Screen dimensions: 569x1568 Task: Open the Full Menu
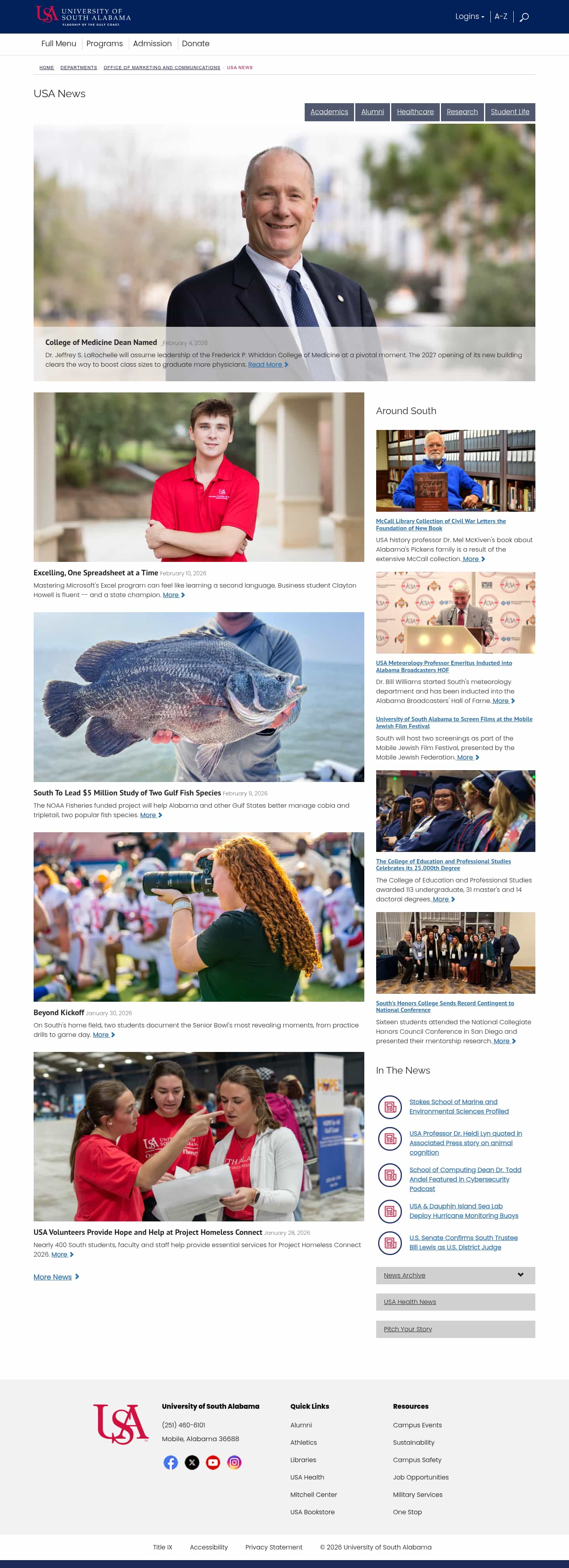click(58, 44)
